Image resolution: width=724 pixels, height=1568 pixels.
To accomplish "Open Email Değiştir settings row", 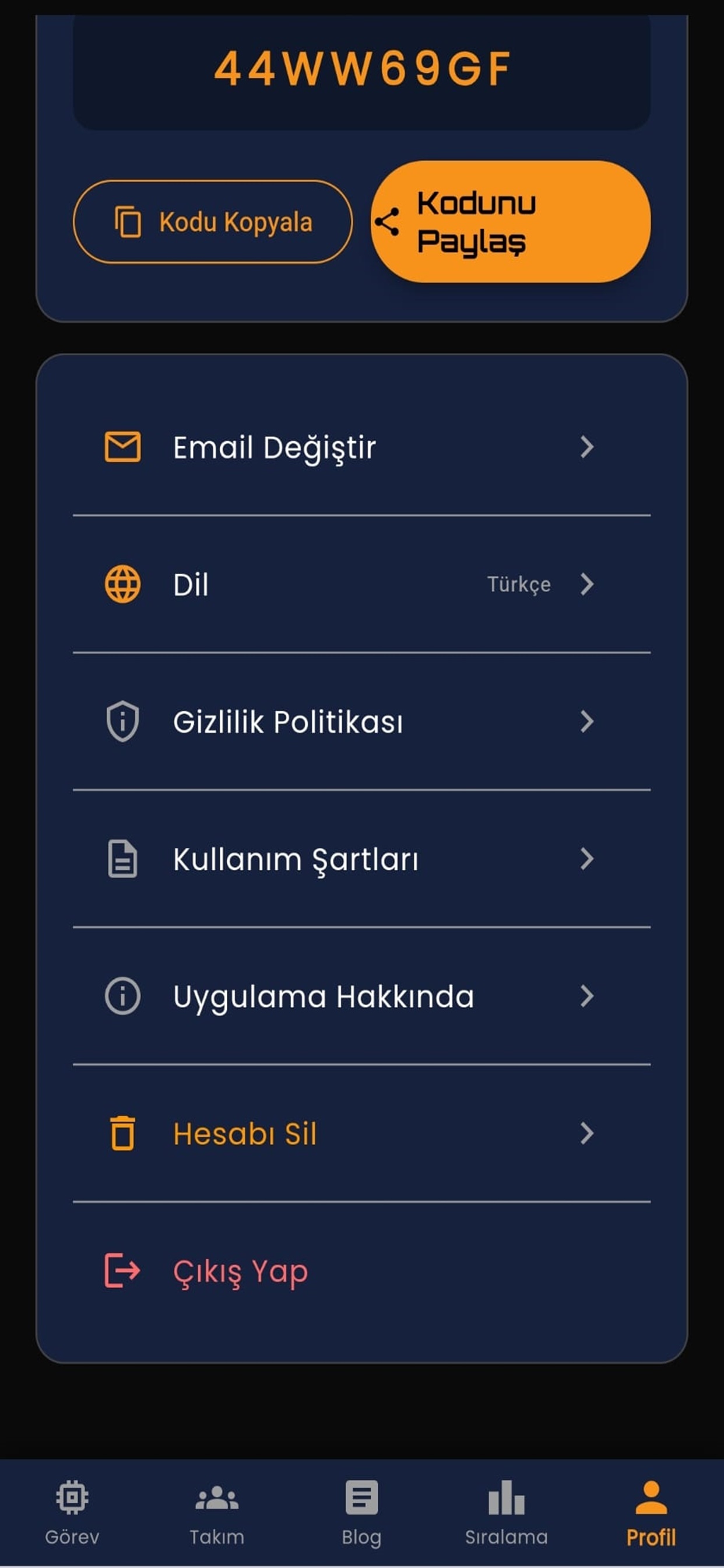I will [361, 447].
